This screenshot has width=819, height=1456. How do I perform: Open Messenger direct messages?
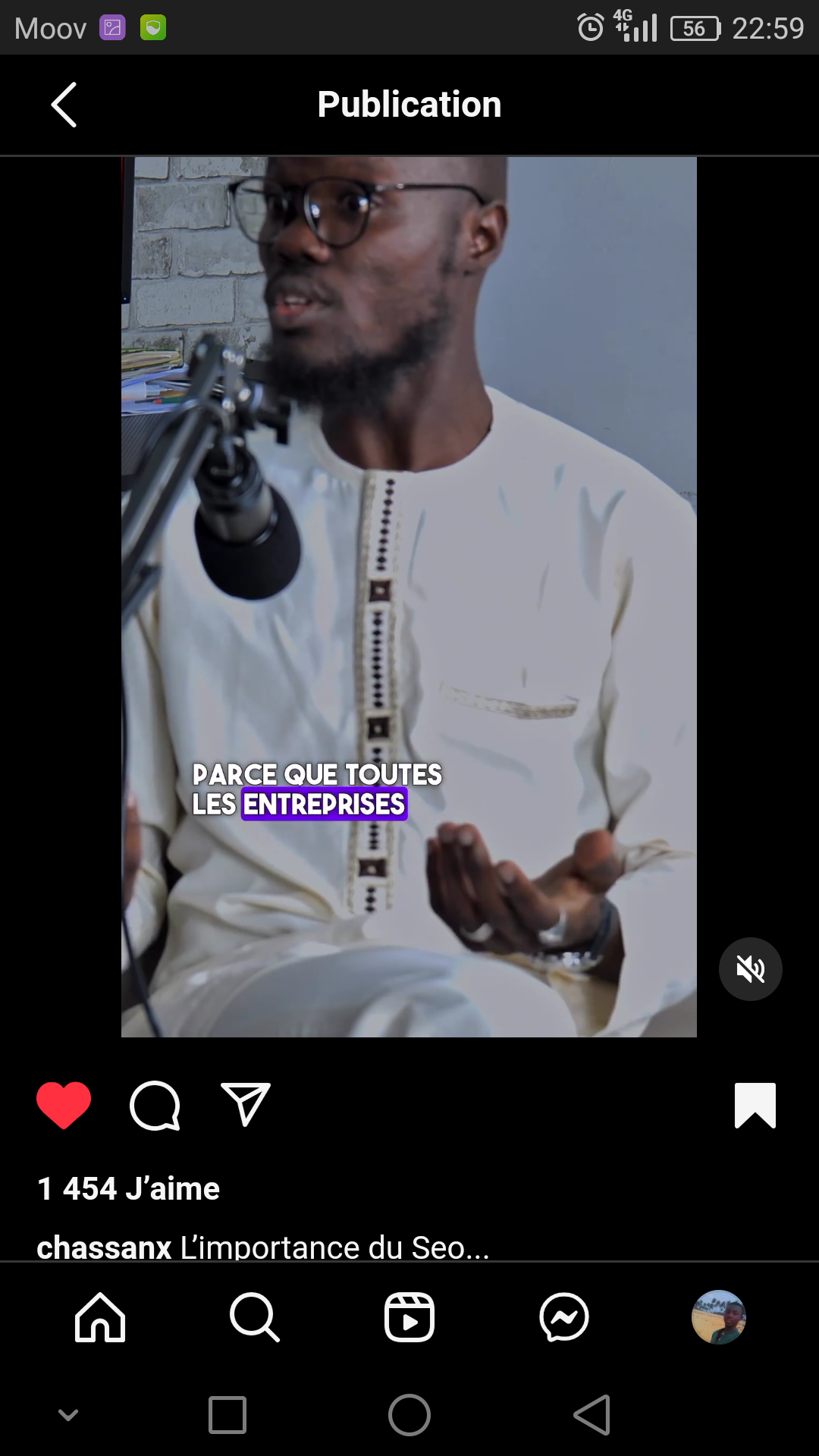click(564, 1317)
